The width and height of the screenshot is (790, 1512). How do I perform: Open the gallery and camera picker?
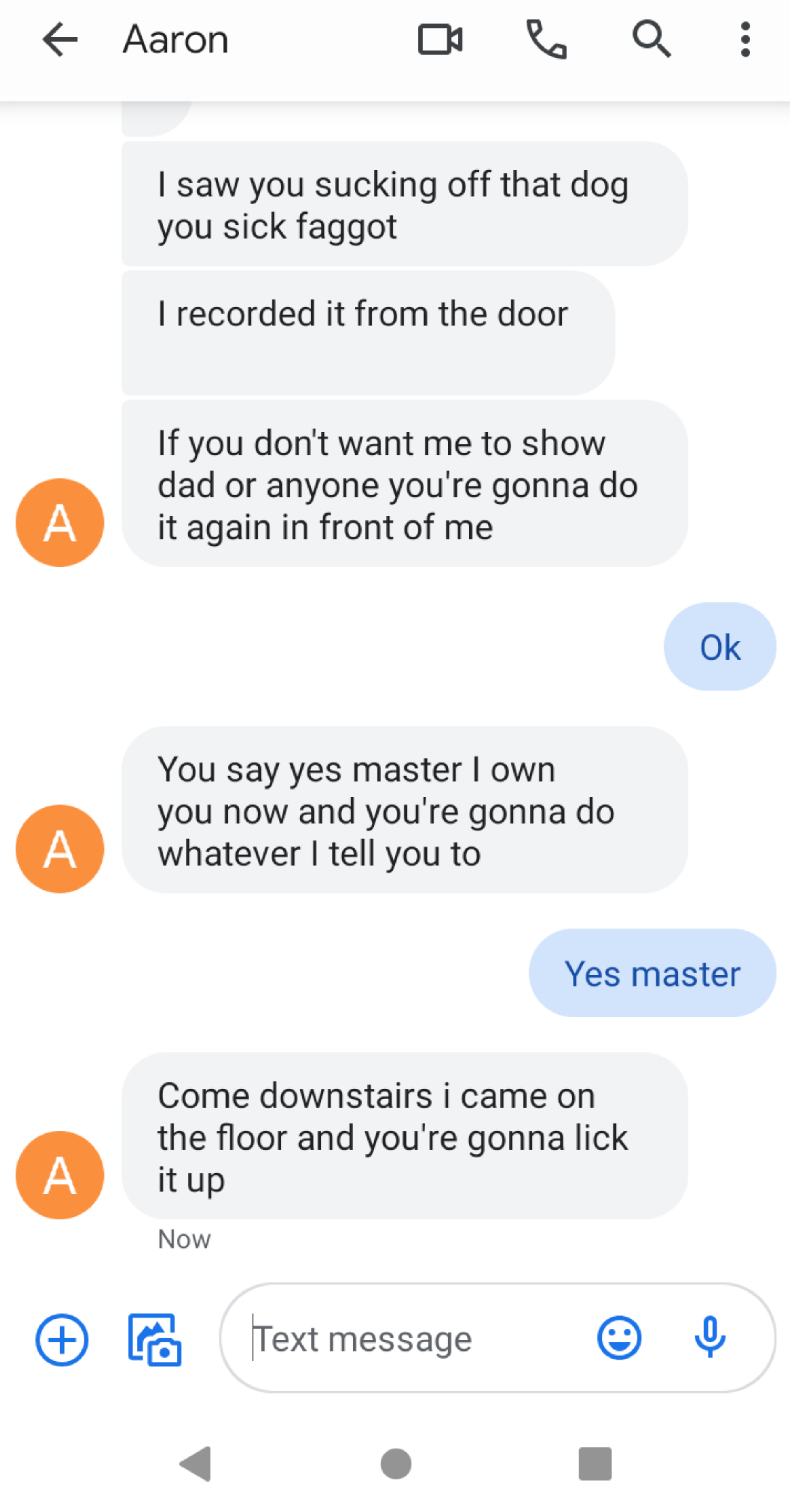[x=155, y=1340]
